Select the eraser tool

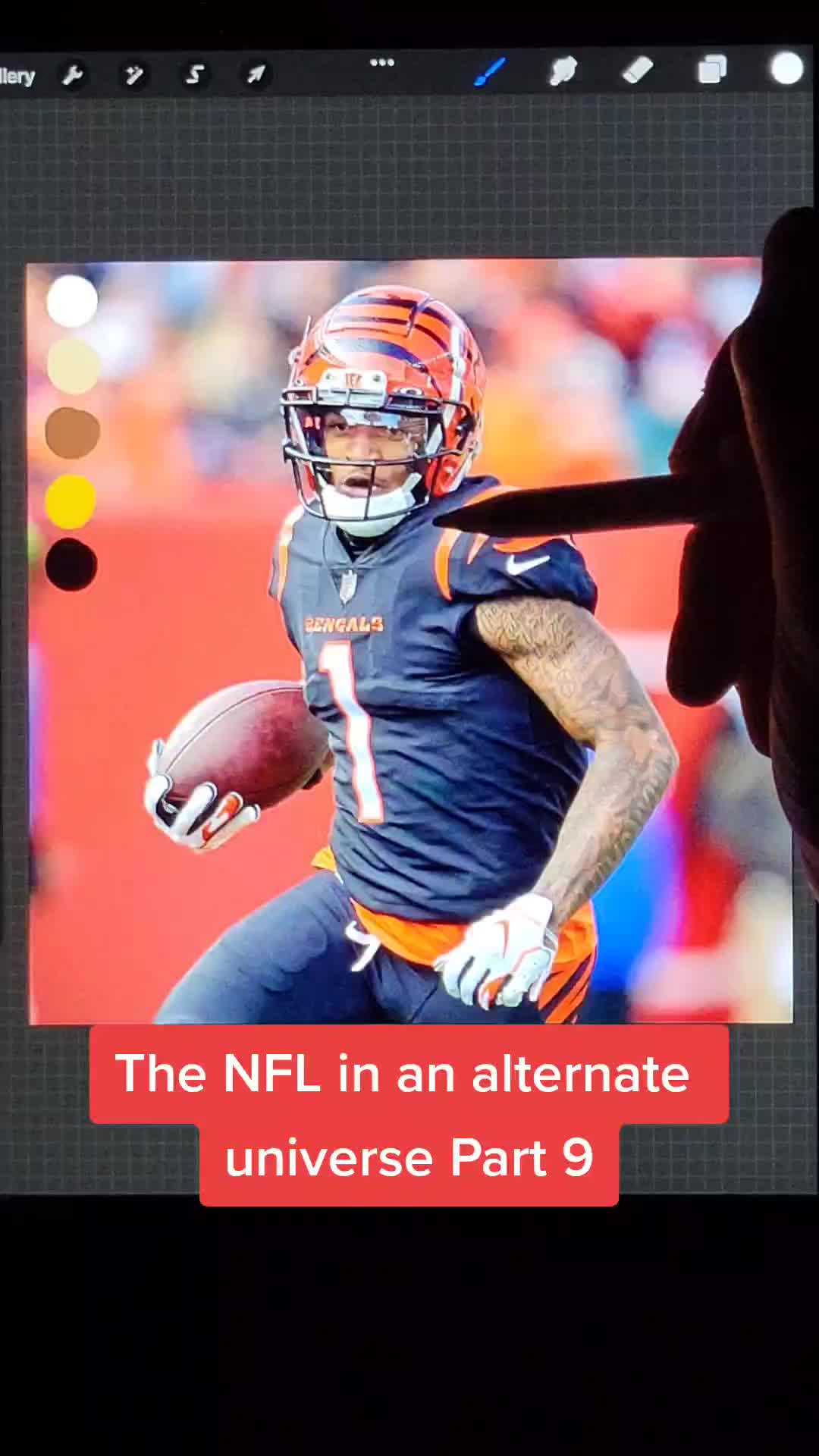(x=638, y=71)
